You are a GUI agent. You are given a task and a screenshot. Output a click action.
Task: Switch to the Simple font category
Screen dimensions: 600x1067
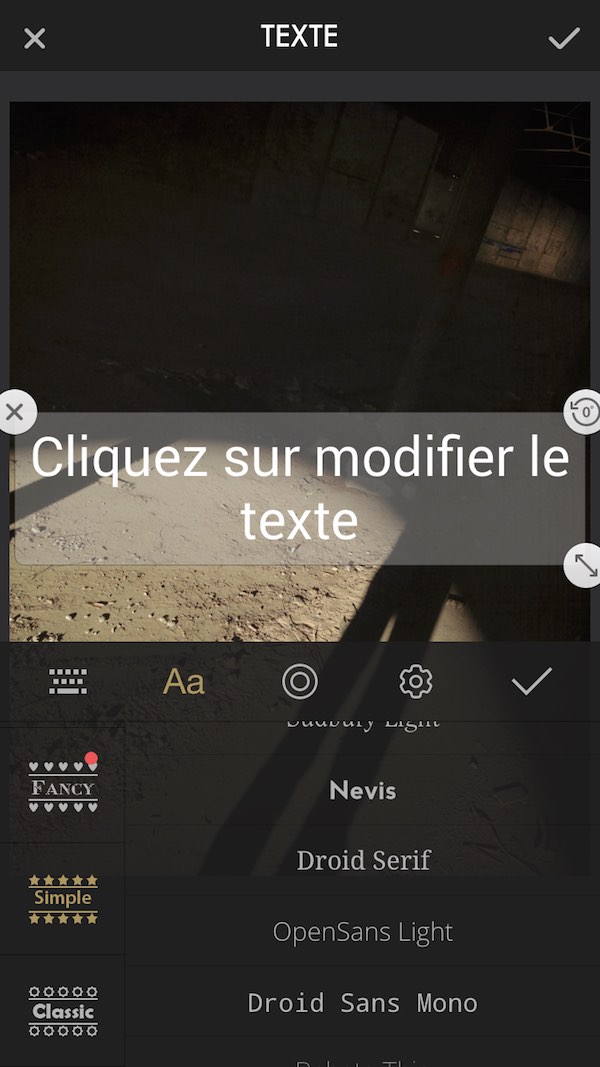point(63,899)
